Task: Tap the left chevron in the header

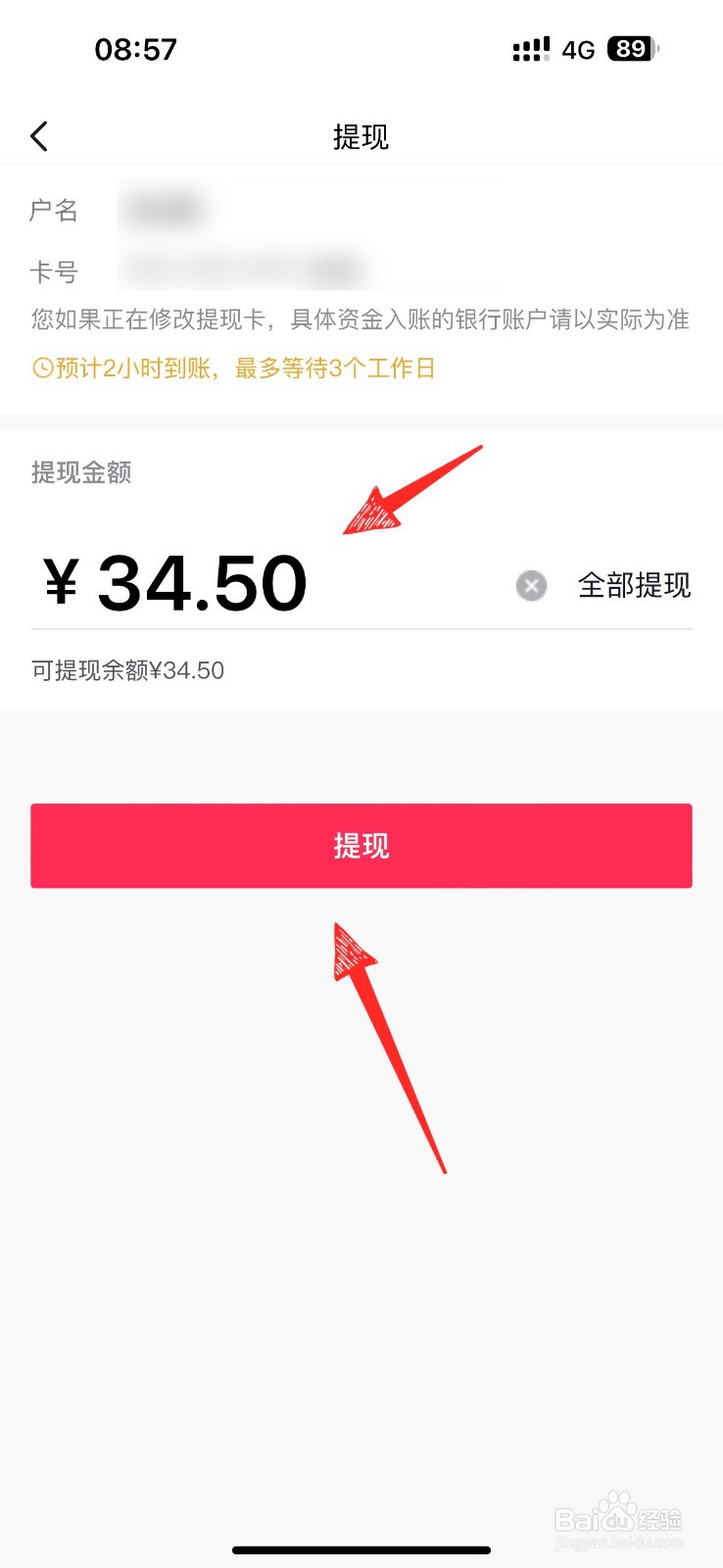Action: click(39, 136)
